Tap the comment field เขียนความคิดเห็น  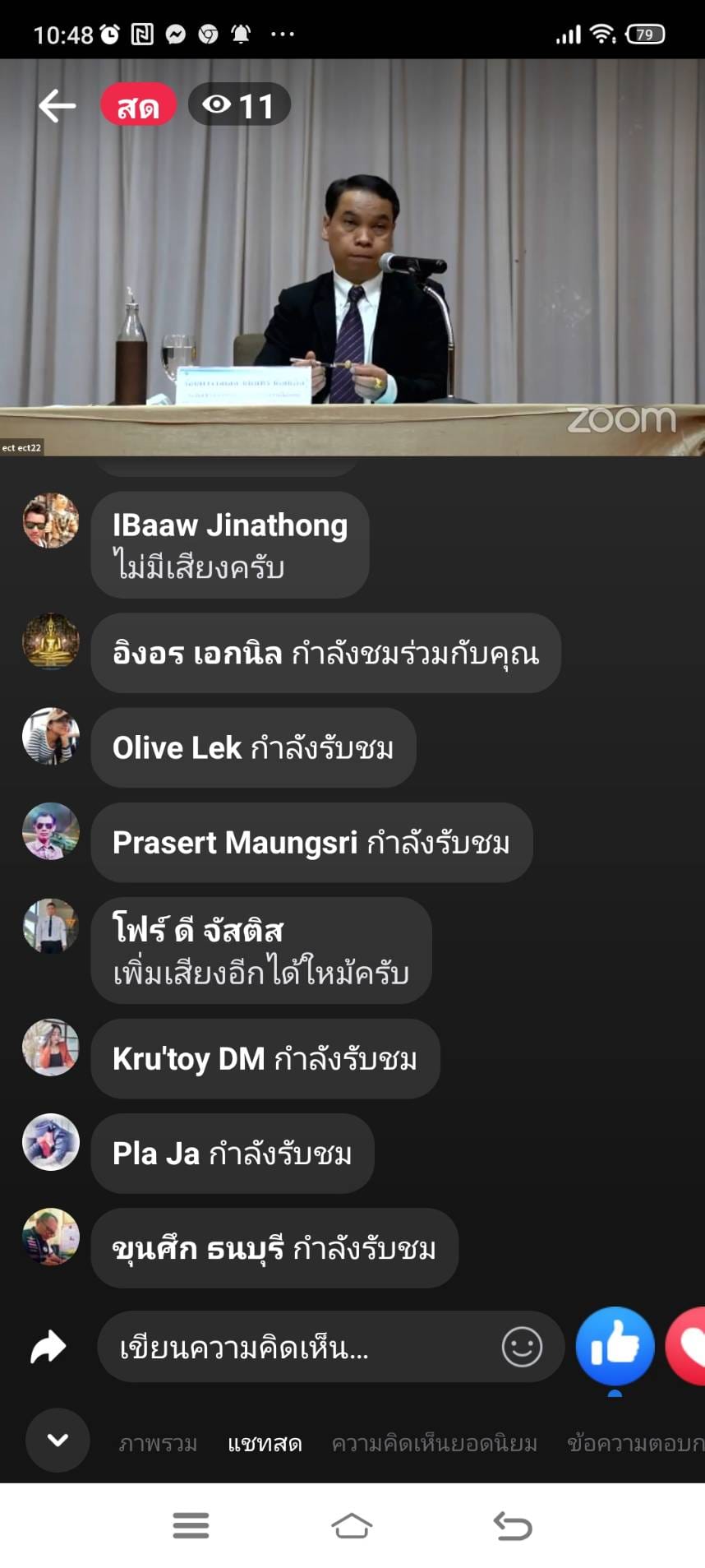[x=304, y=1348]
